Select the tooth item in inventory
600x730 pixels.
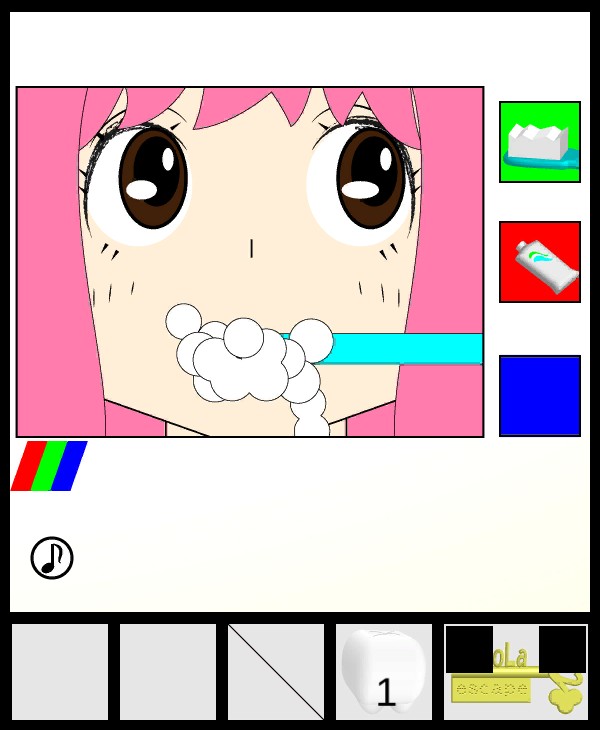click(x=384, y=672)
